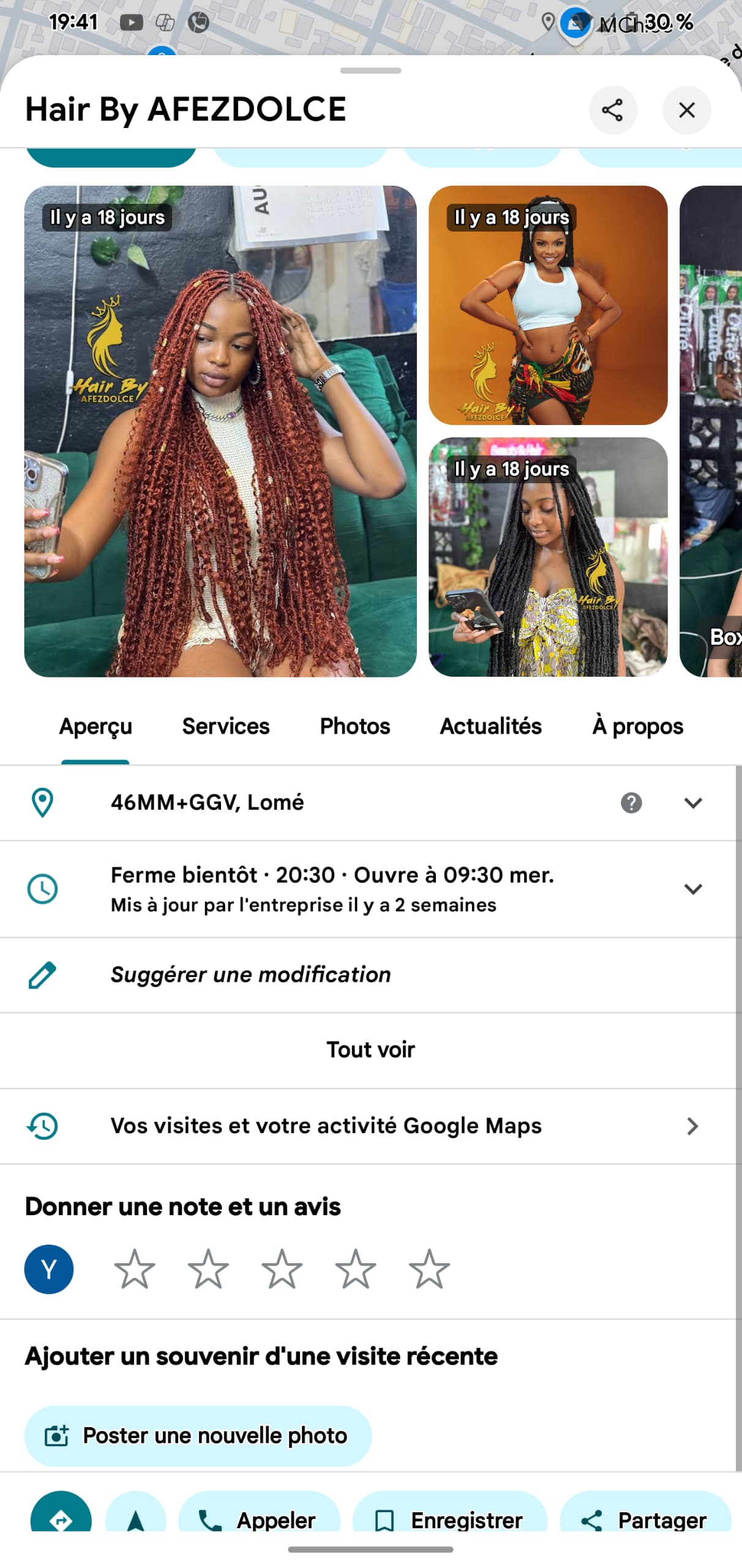This screenshot has width=742, height=1568.
Task: Switch to the Services tab
Action: pos(225,726)
